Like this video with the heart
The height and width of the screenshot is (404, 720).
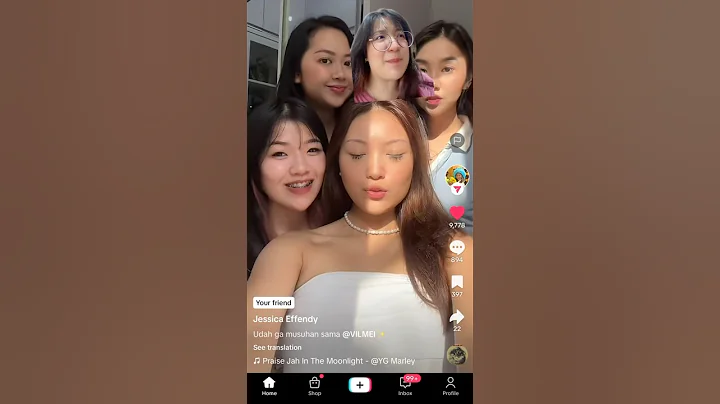(457, 213)
